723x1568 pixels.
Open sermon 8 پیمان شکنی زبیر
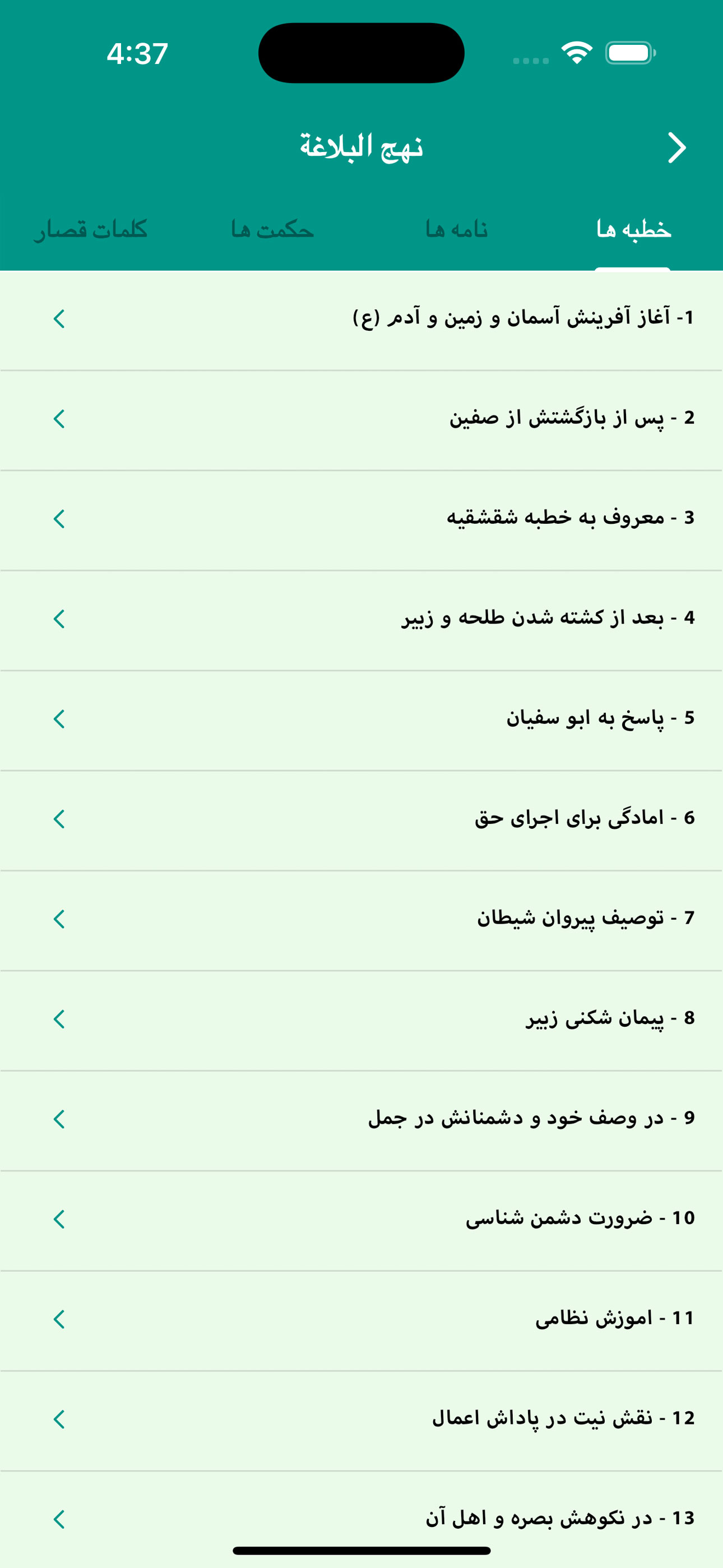click(610, 1018)
